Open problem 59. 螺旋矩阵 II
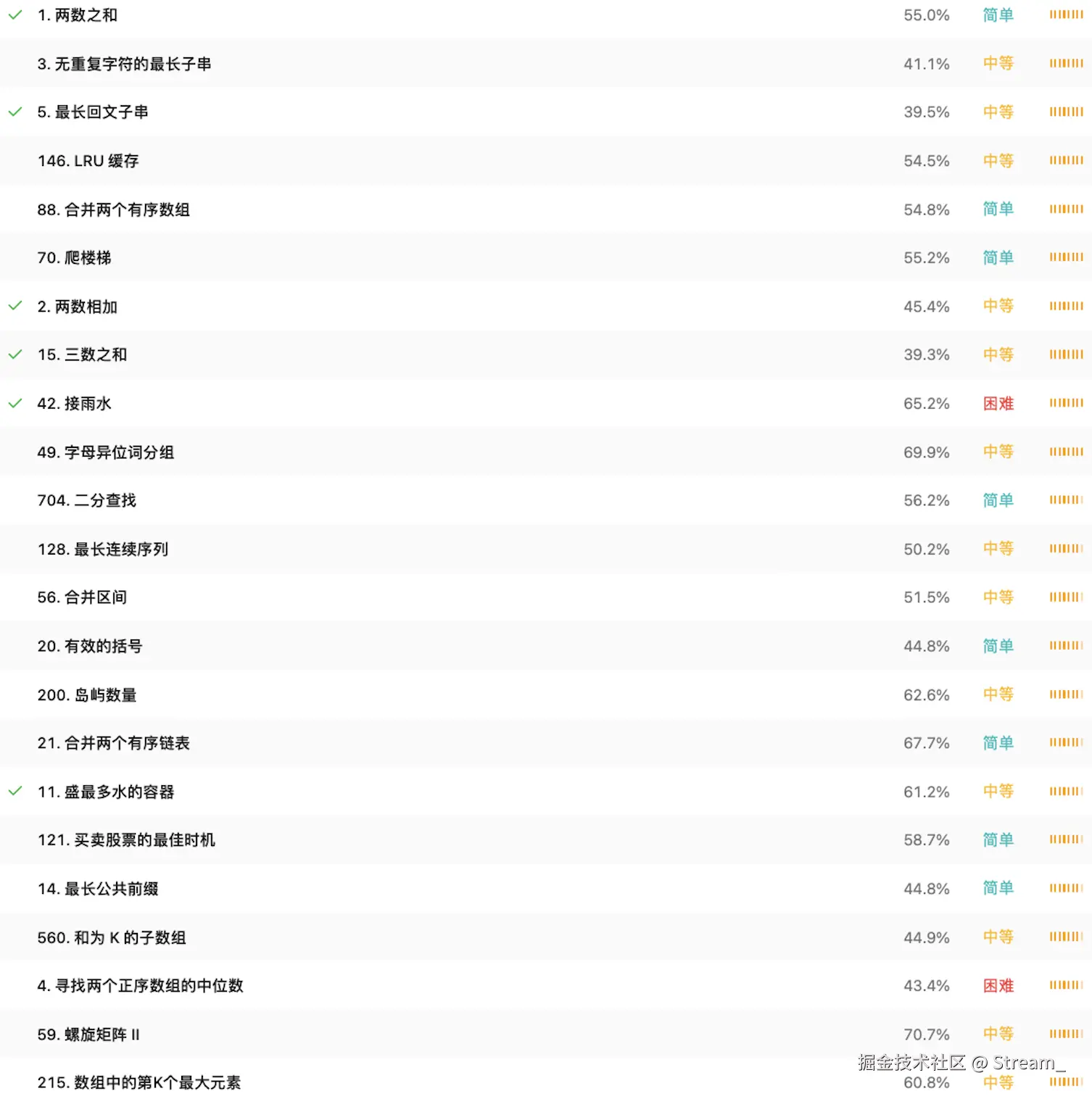 tap(88, 1034)
